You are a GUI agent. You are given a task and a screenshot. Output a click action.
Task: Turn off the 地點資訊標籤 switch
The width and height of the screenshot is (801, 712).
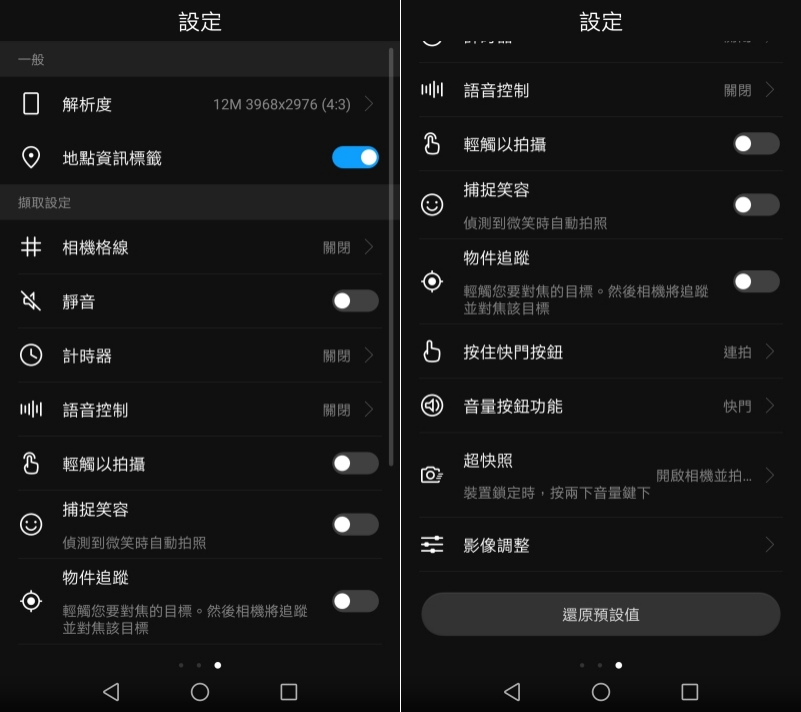click(x=355, y=157)
